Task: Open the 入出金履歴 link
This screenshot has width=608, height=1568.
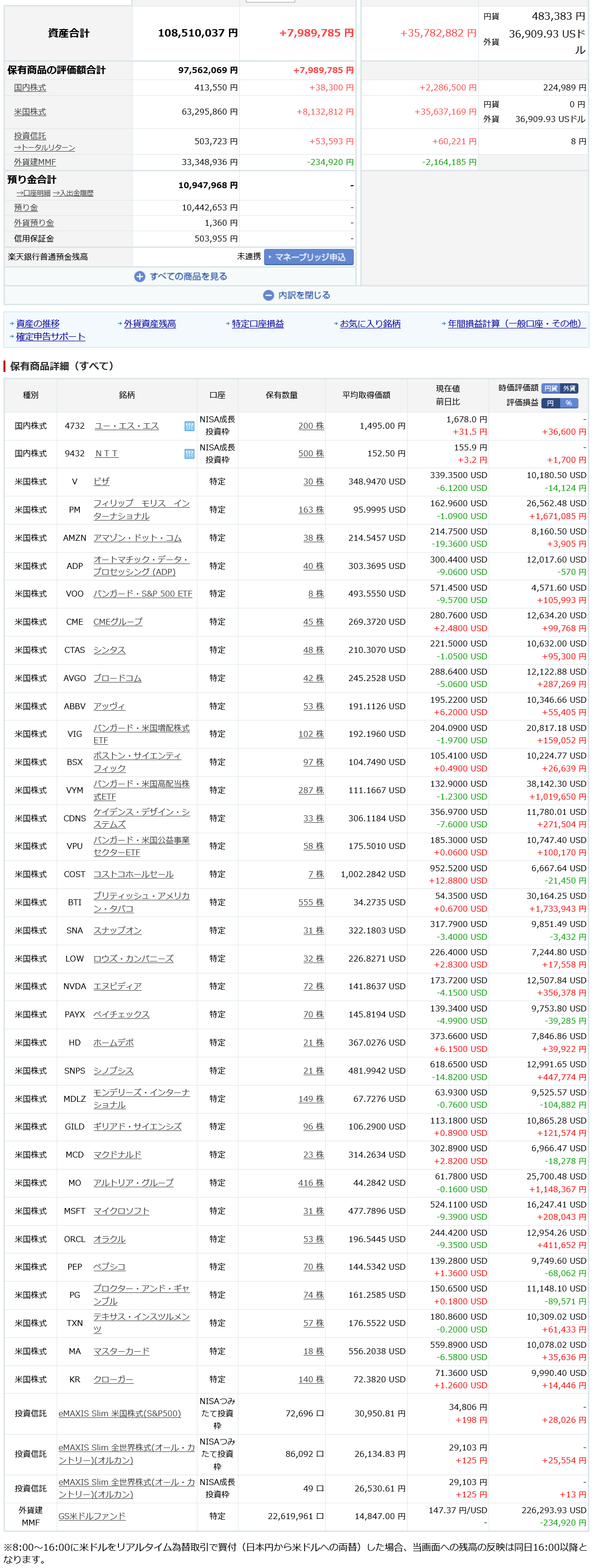Action: point(73,194)
